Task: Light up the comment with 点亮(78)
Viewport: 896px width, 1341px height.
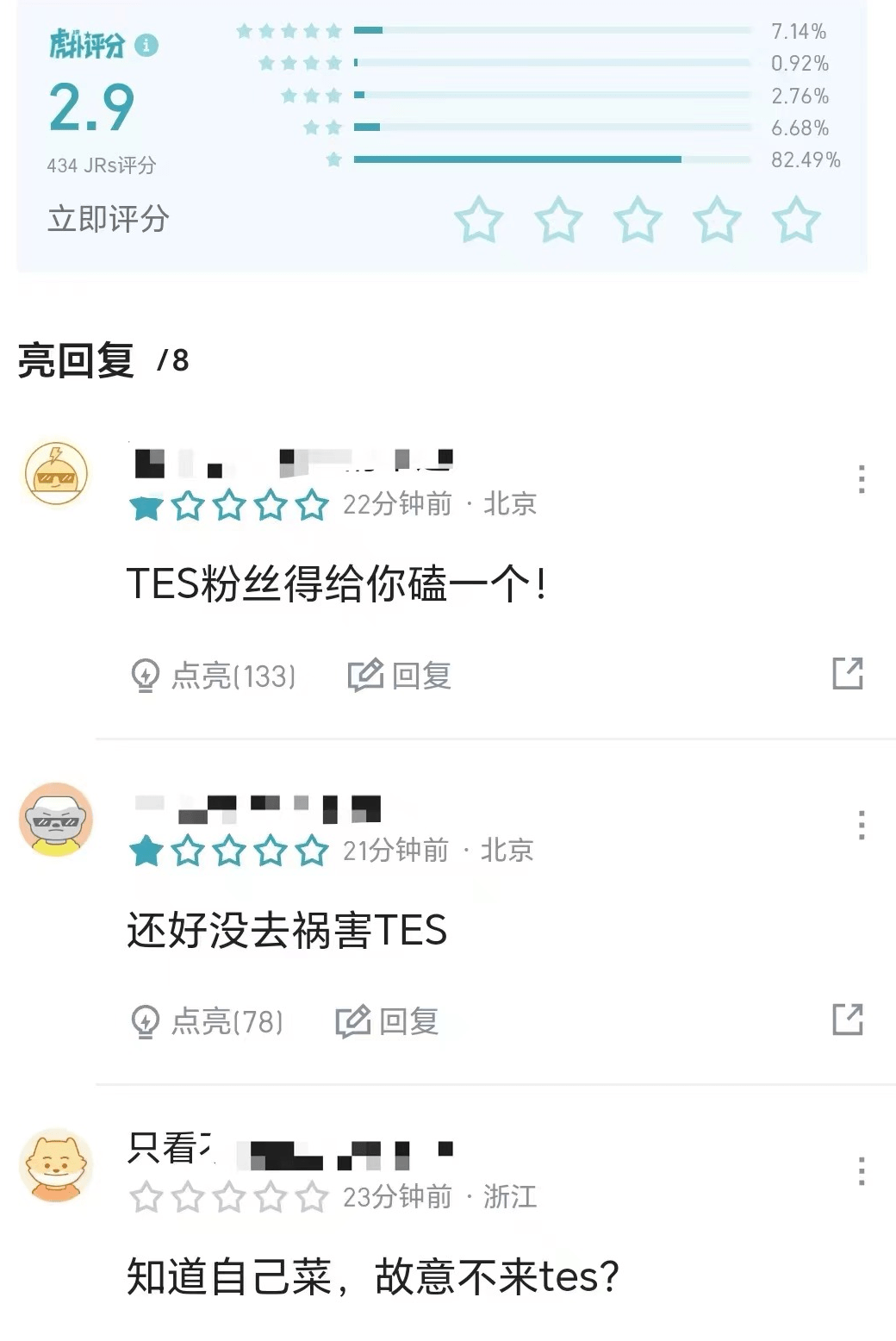Action: tap(207, 1021)
